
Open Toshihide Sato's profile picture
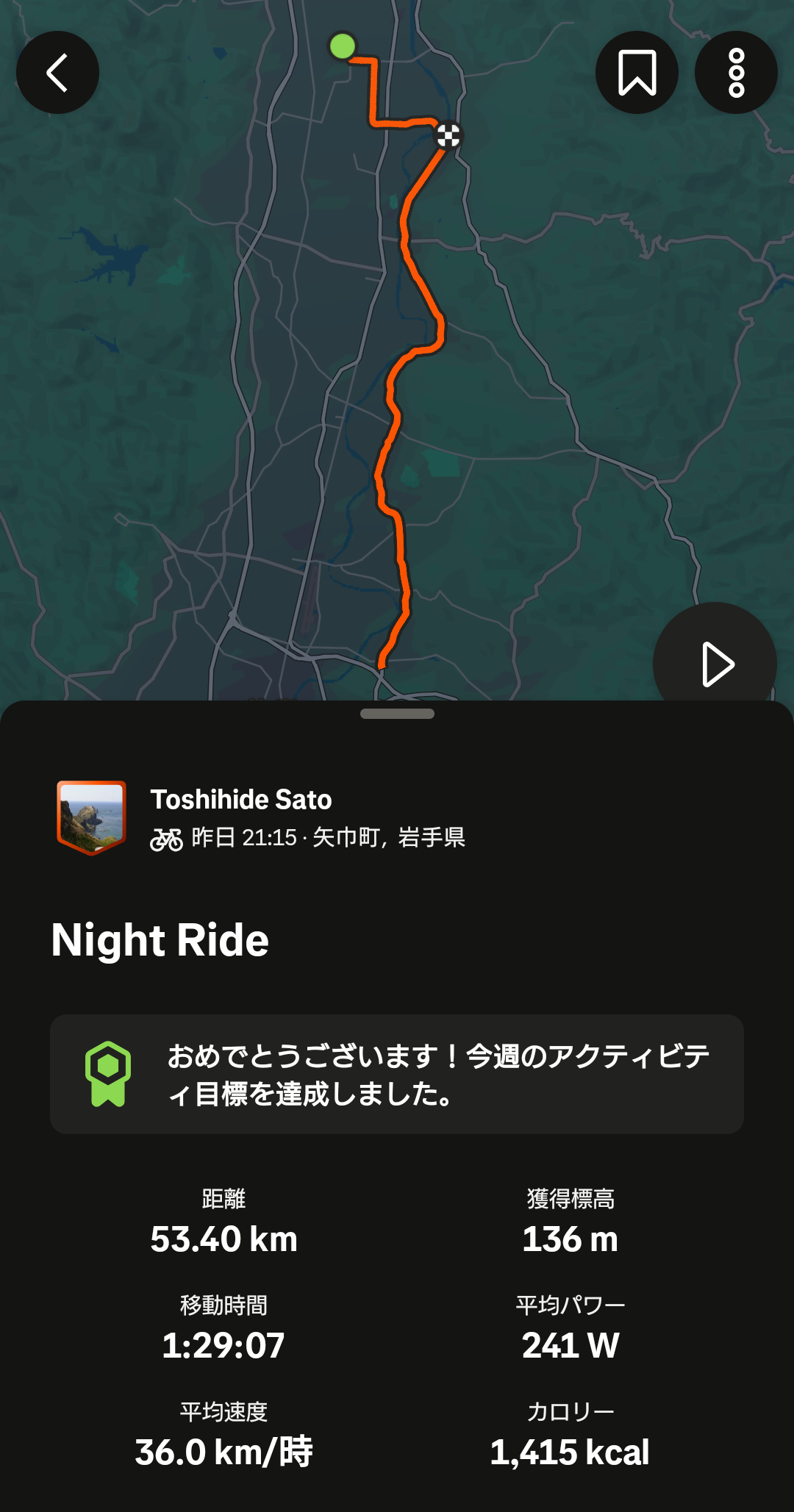pyautogui.click(x=92, y=817)
